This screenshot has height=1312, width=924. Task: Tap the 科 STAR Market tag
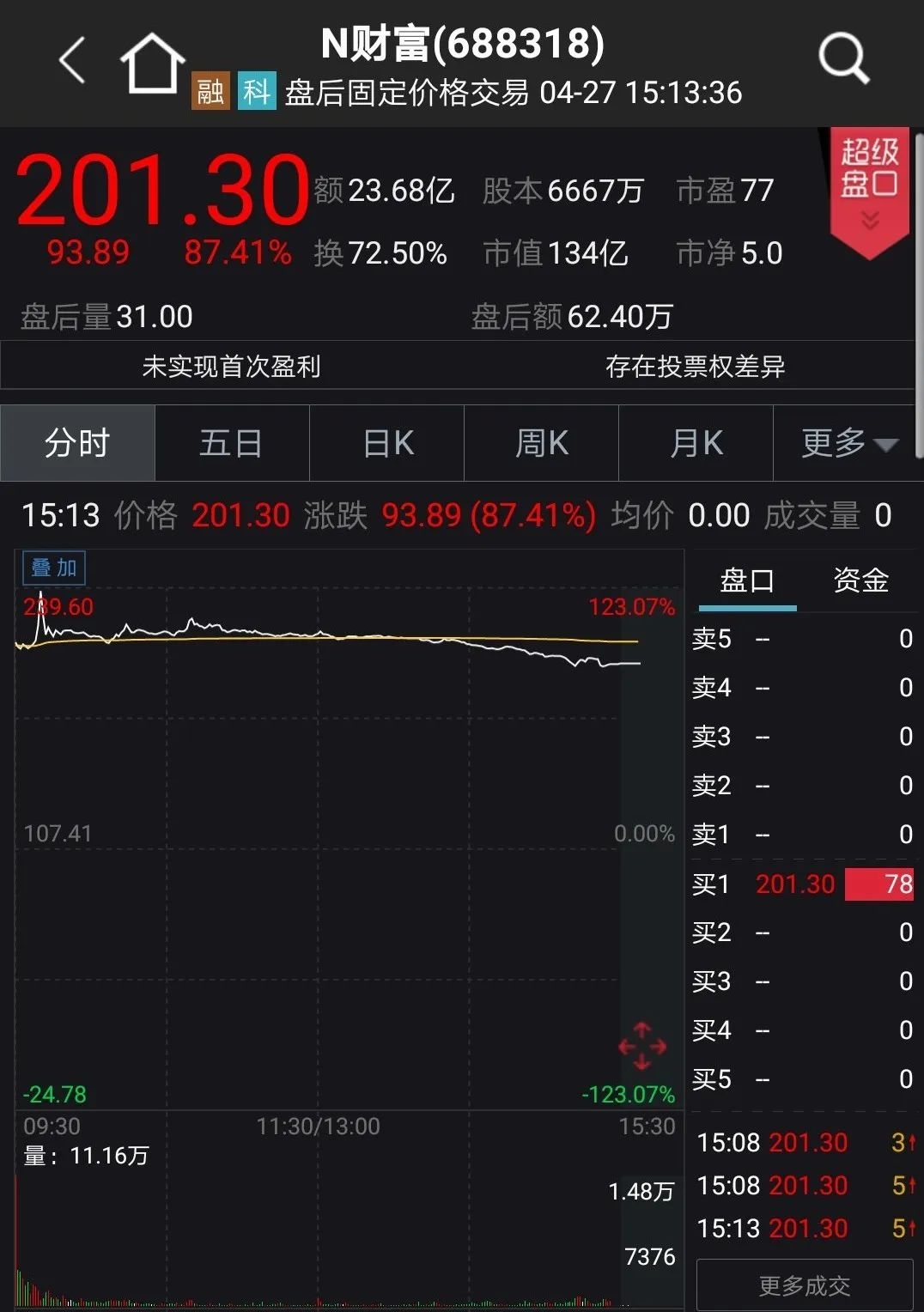click(257, 91)
